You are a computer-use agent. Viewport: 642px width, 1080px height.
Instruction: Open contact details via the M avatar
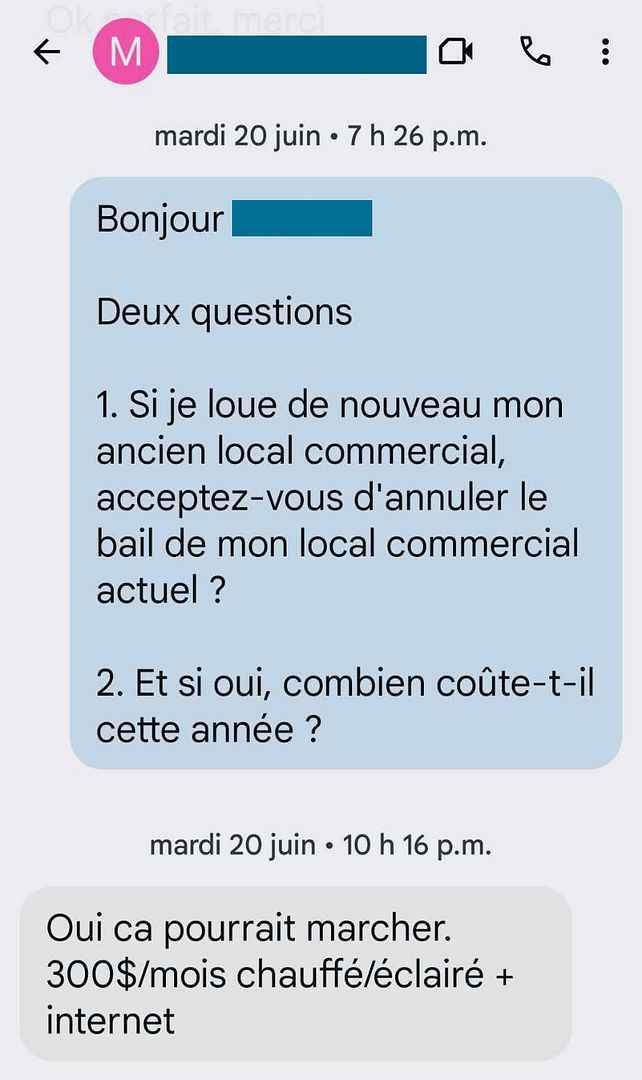point(126,53)
